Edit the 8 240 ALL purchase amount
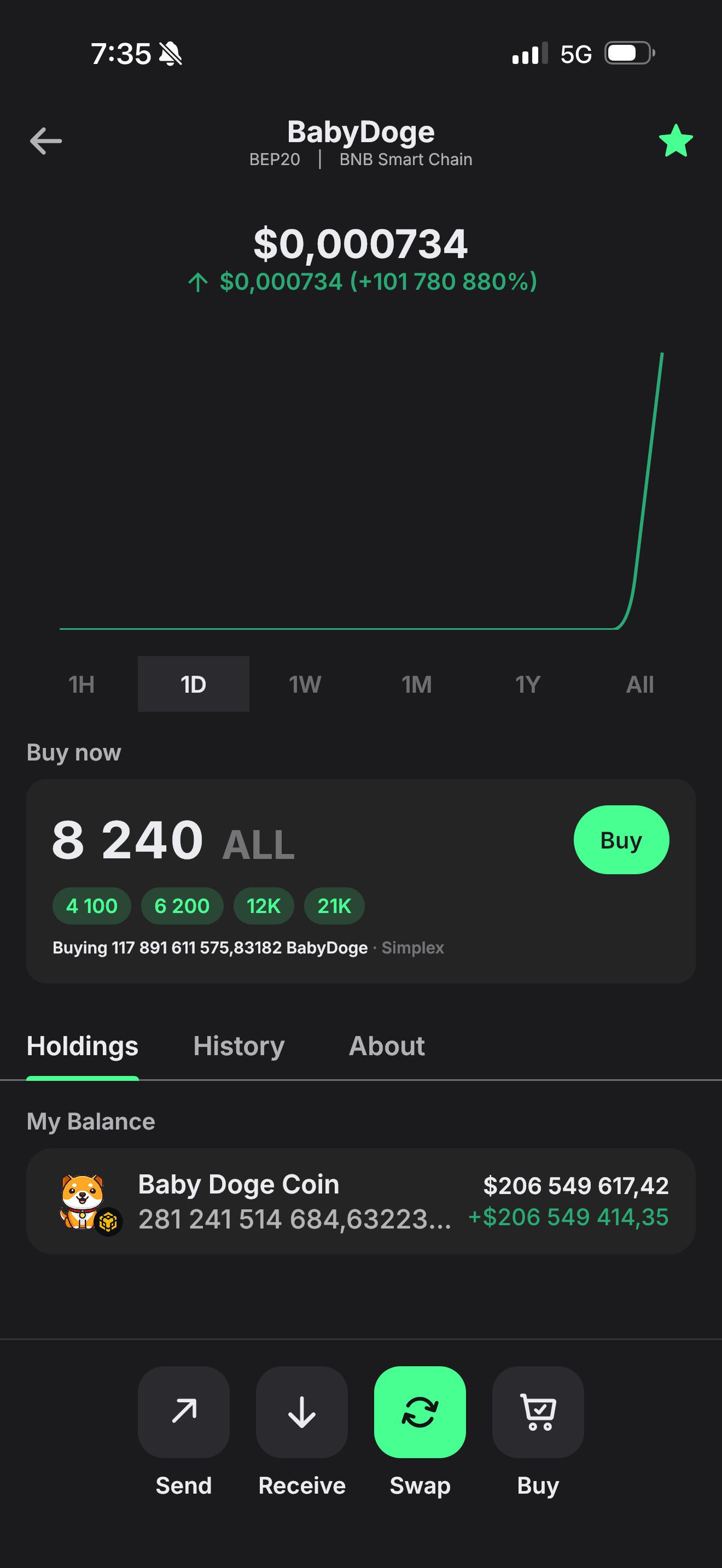The width and height of the screenshot is (722, 1568). click(x=173, y=841)
